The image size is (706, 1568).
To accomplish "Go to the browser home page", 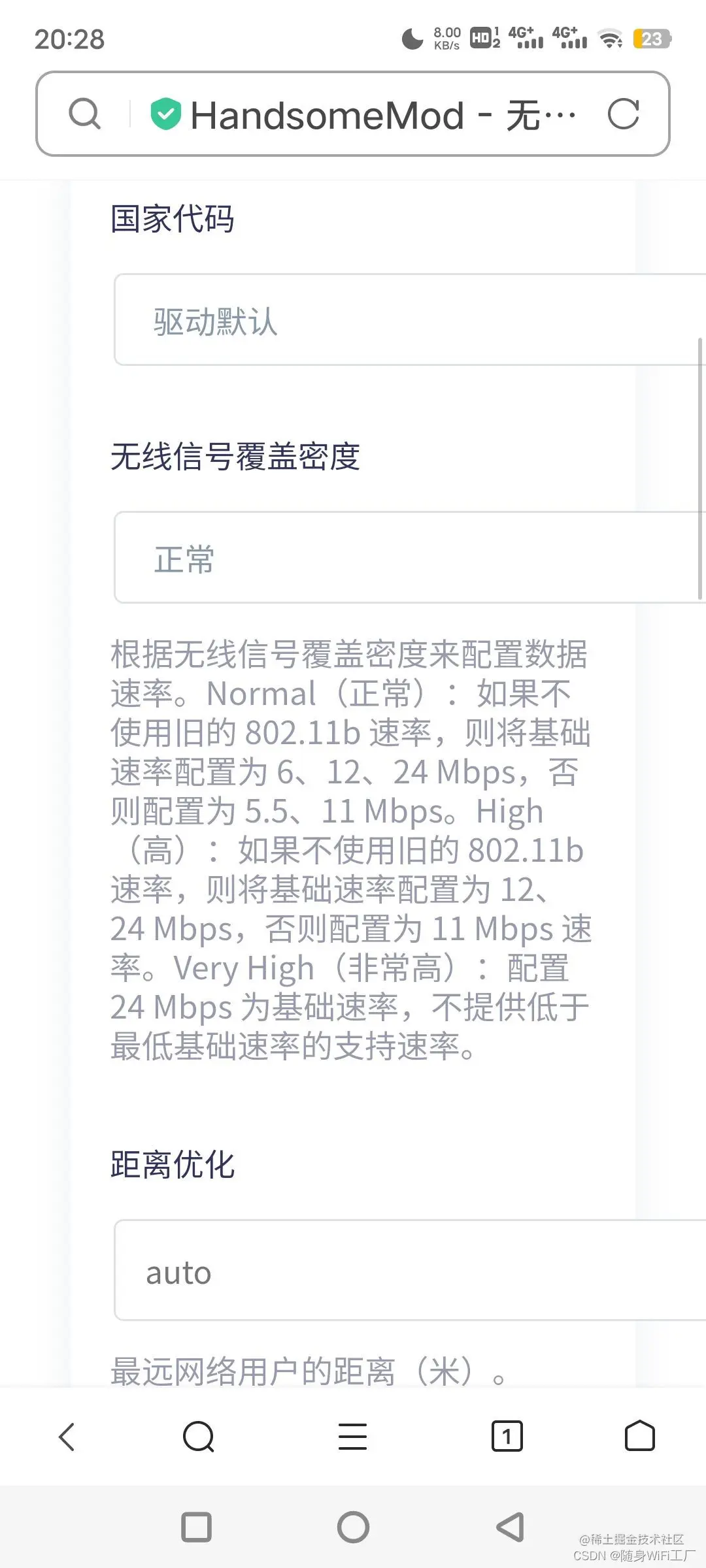I will coord(639,1437).
